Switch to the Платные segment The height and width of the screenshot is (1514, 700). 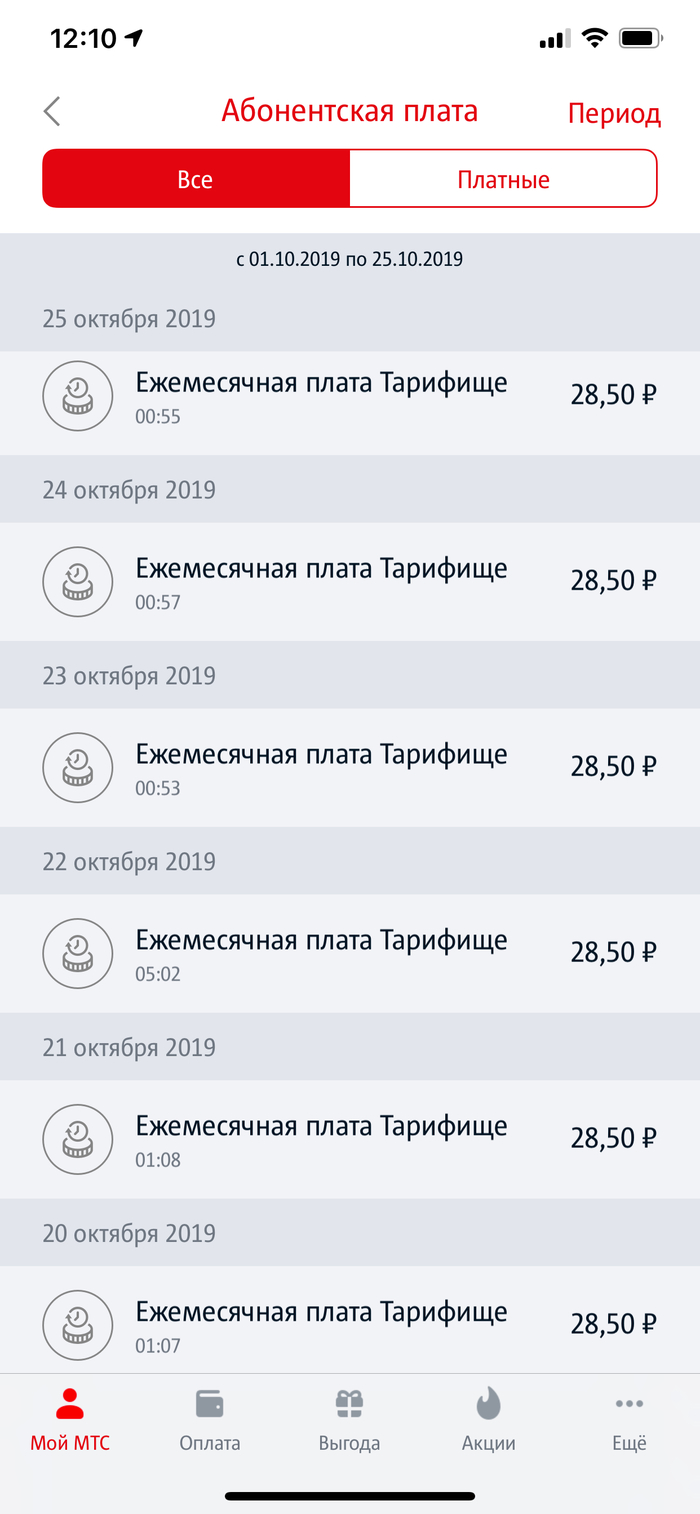pos(503,180)
